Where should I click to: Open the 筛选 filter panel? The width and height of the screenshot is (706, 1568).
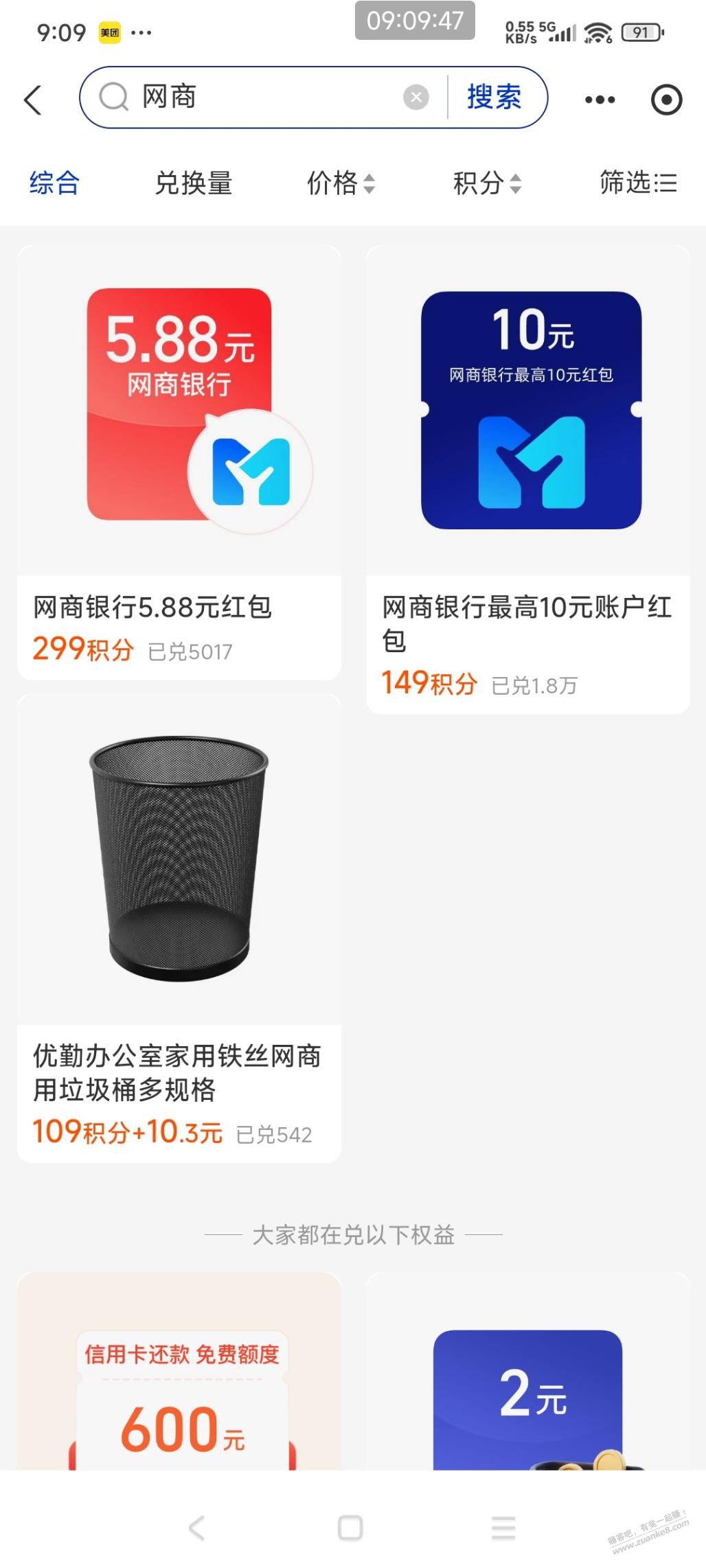pyautogui.click(x=638, y=183)
